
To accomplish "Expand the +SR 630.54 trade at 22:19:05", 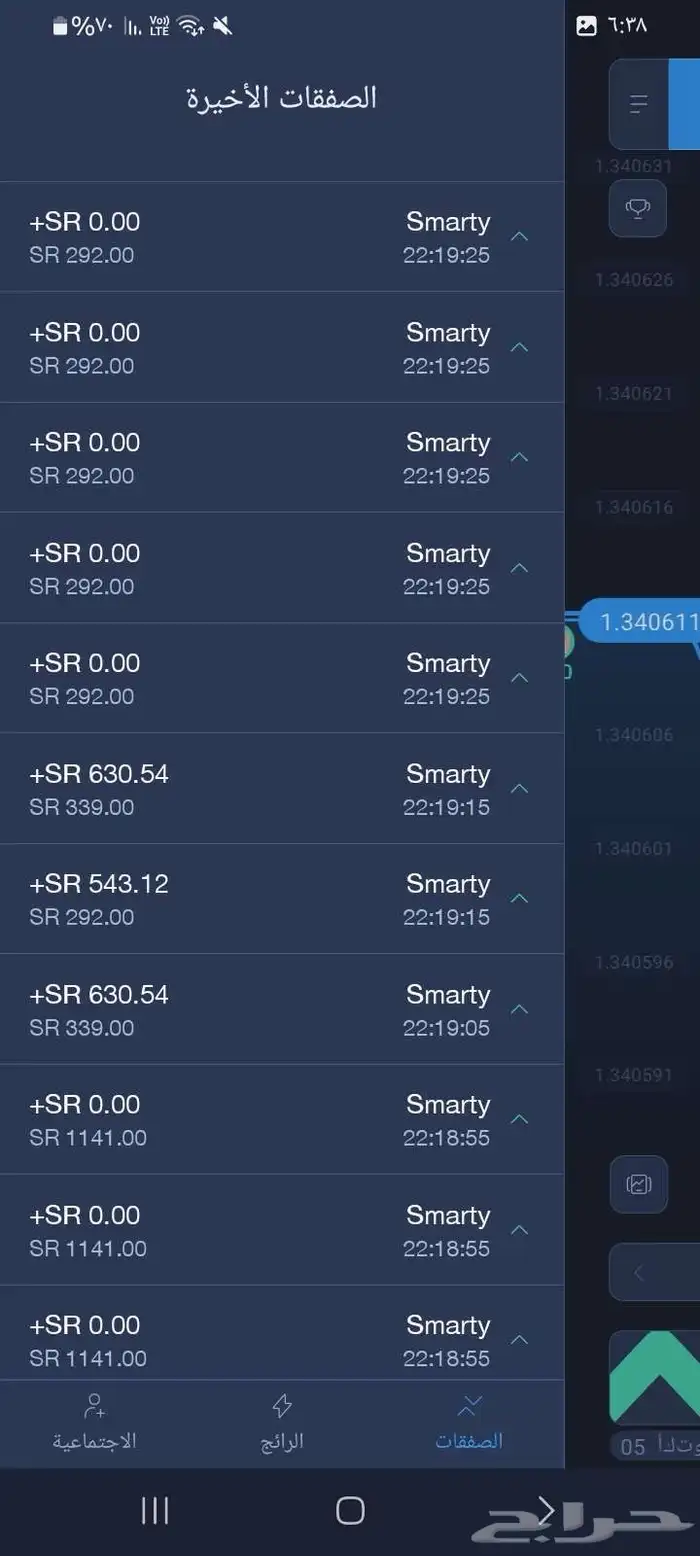I will (x=519, y=1009).
